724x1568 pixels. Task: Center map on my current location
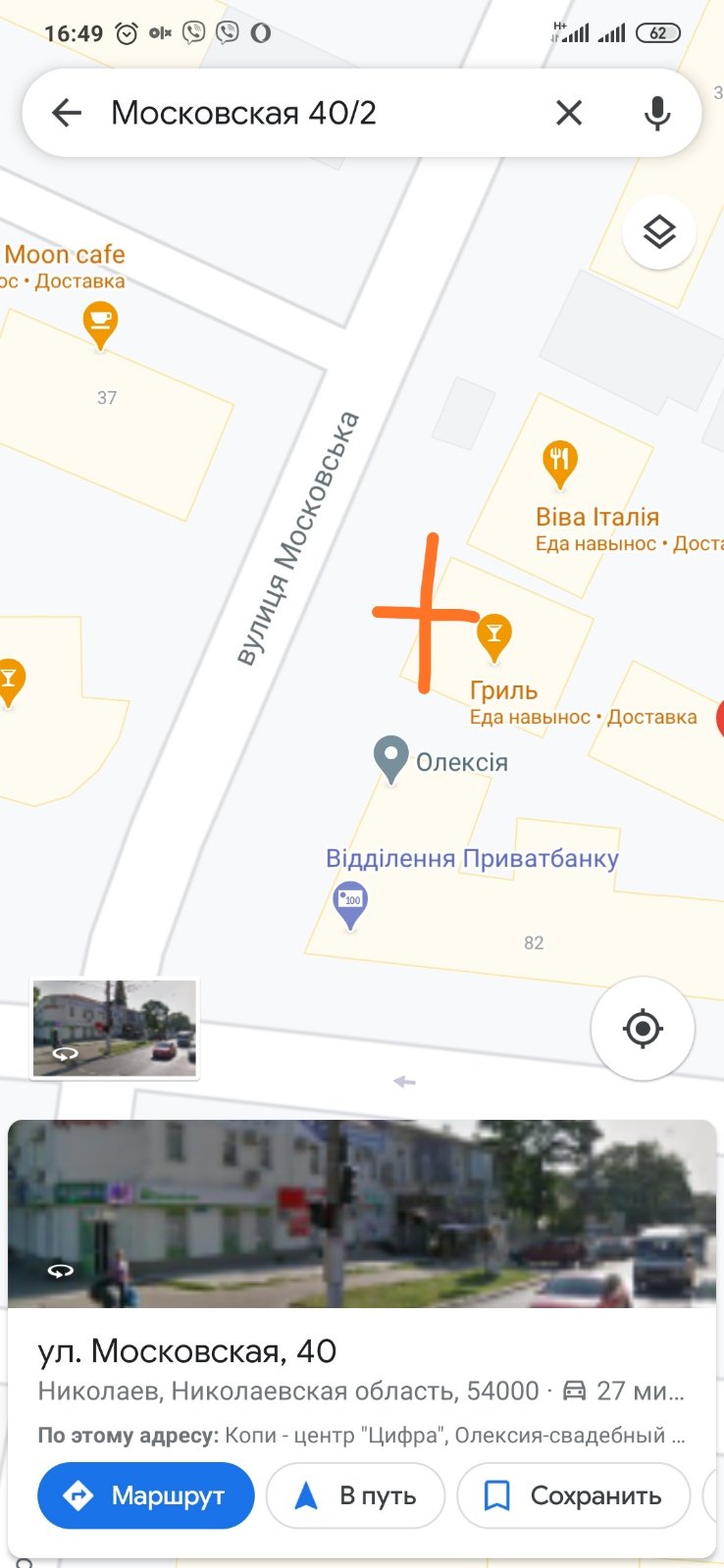pos(643,1029)
